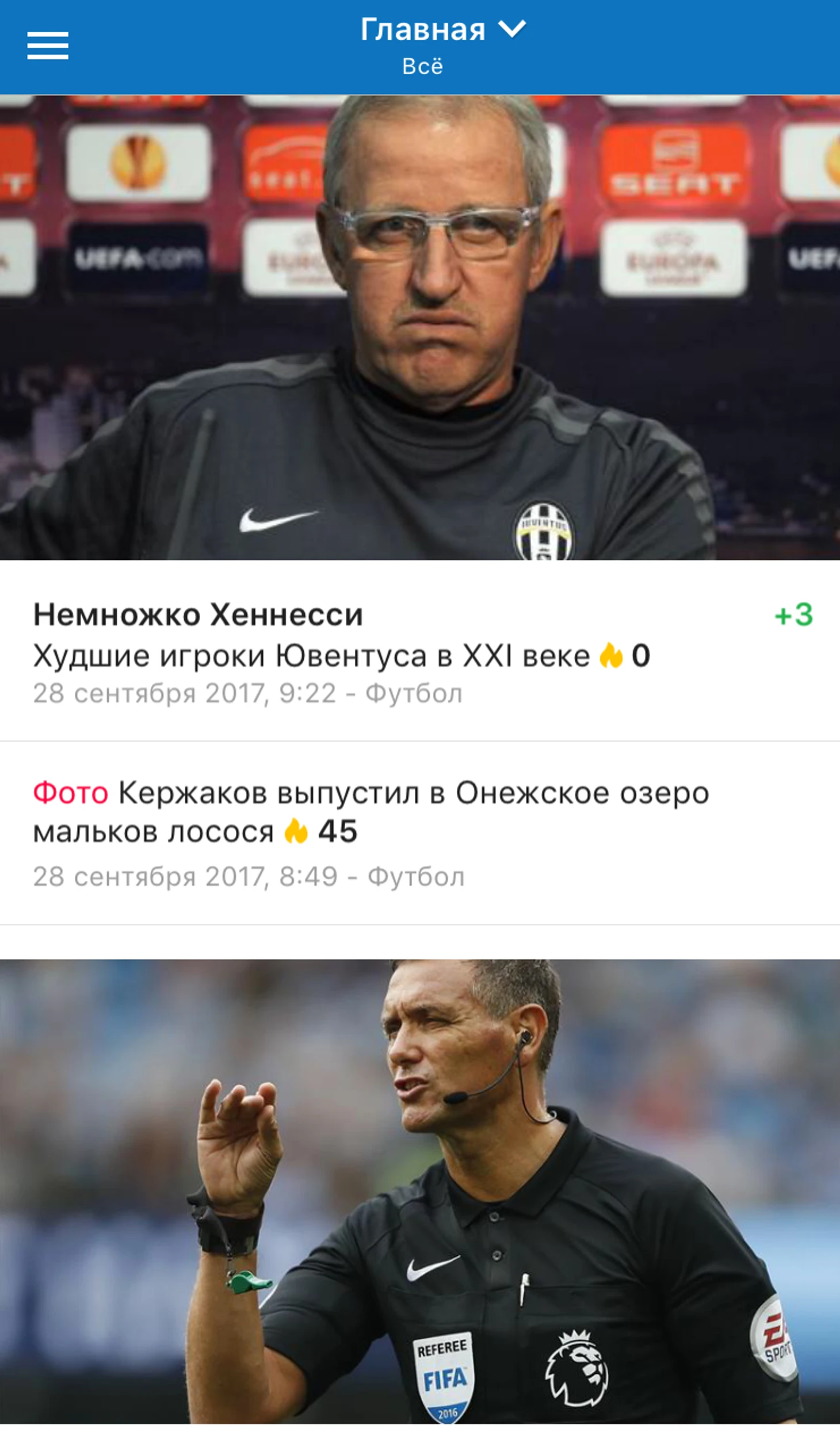Viewport: 840px width, 1451px height.
Task: Open the referee photo article
Action: [419, 1191]
